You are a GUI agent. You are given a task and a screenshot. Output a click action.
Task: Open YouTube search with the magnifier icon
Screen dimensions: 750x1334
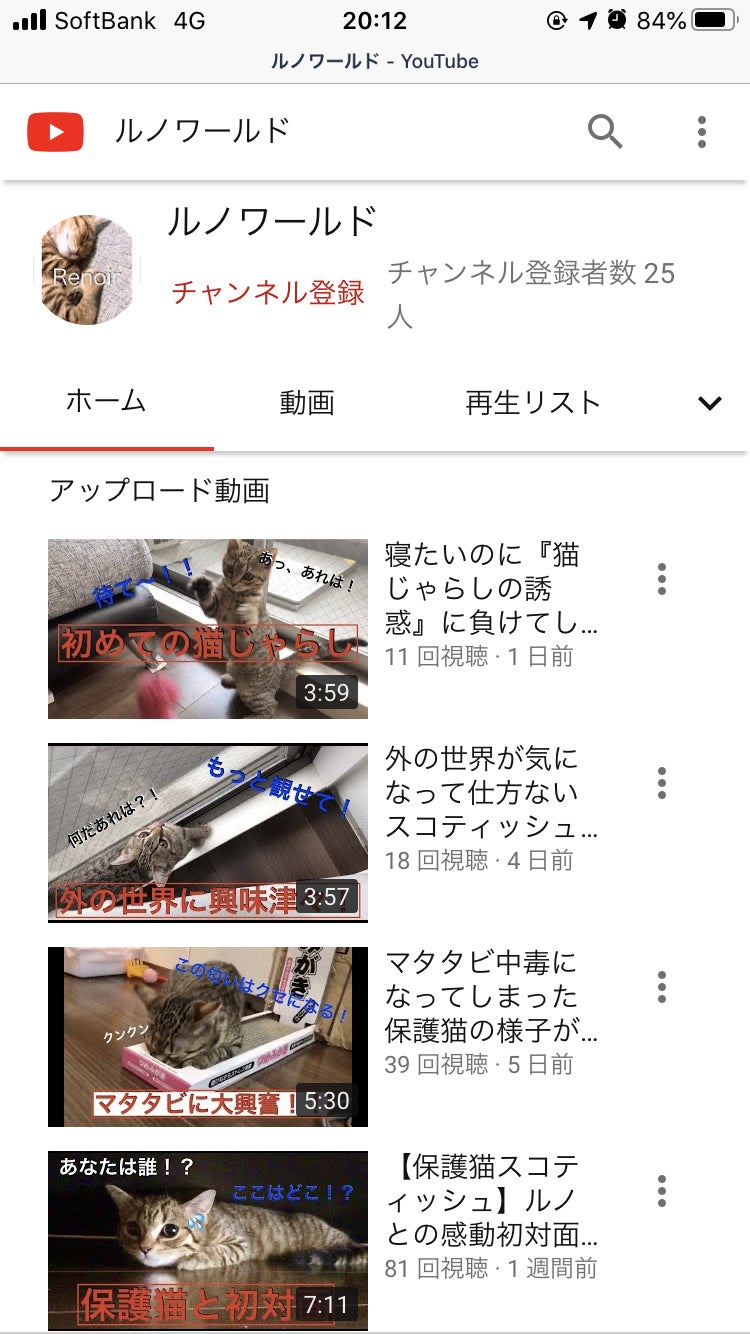pos(605,131)
